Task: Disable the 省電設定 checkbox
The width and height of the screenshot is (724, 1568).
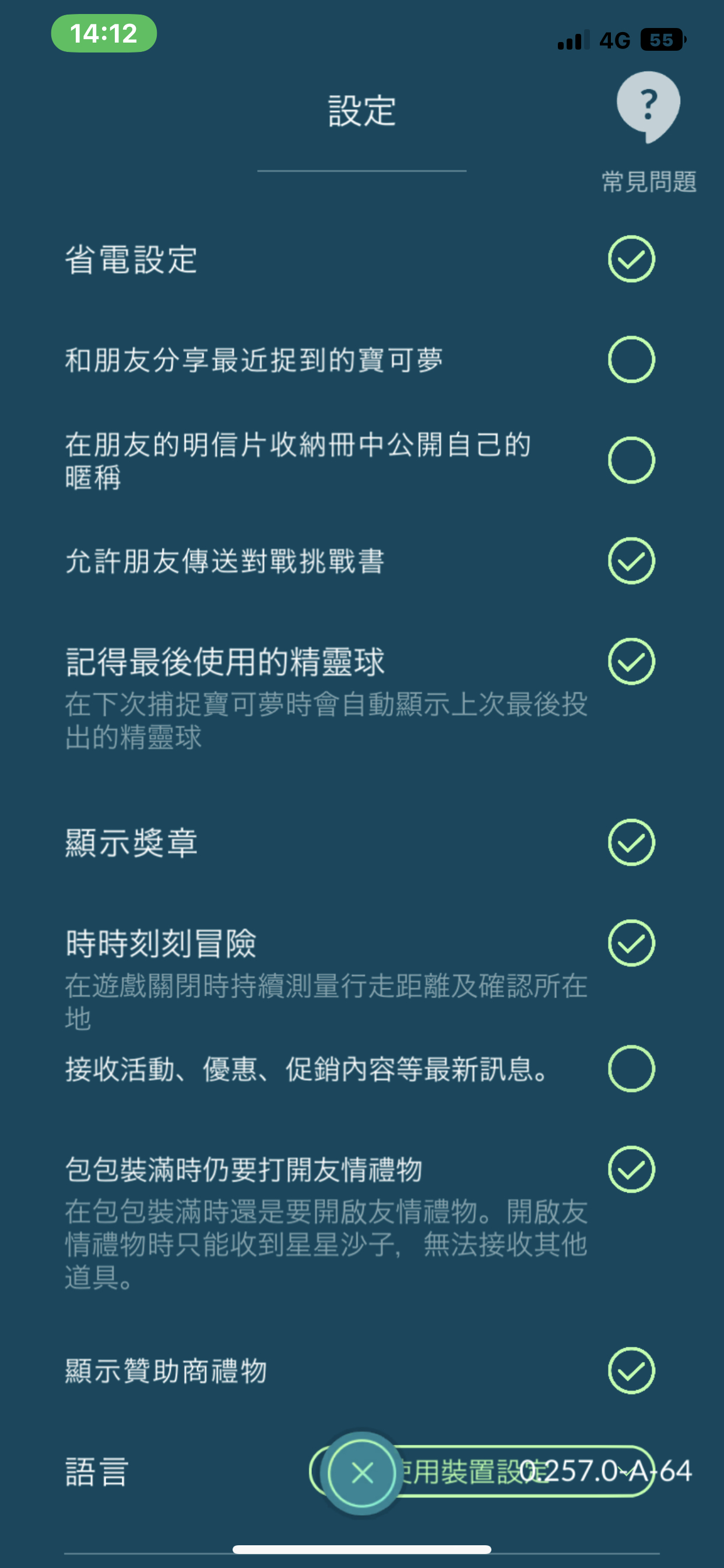Action: tap(631, 258)
